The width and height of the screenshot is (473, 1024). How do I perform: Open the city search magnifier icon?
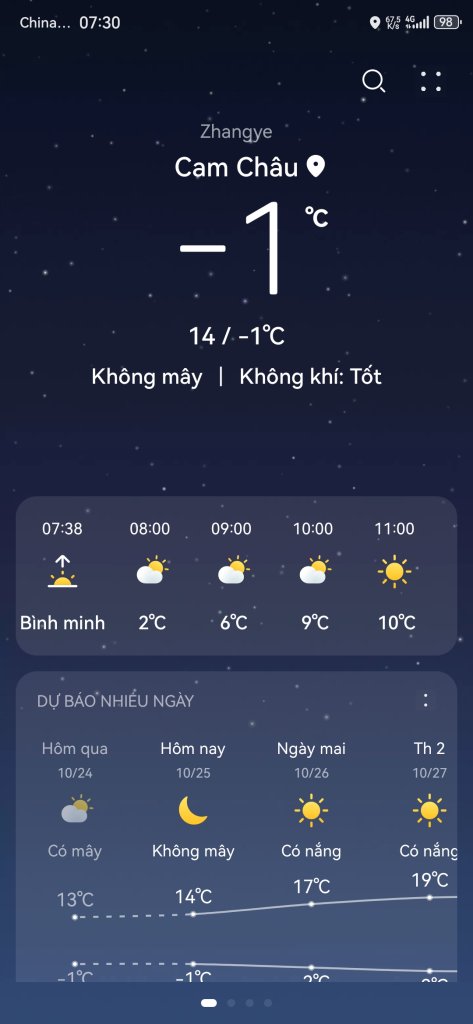coord(374,82)
